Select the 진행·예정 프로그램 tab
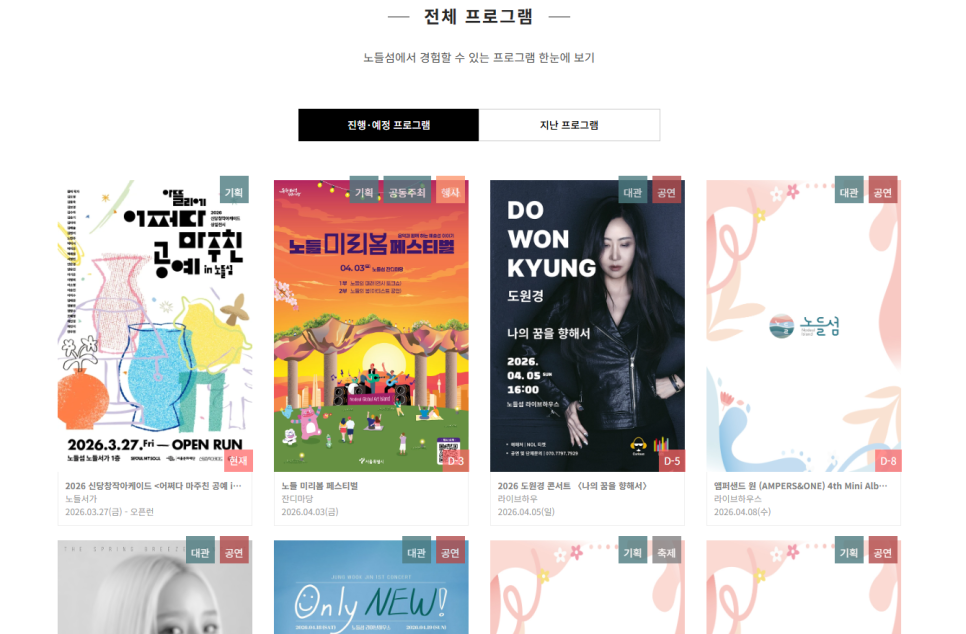This screenshot has height=634, width=966. 388,125
